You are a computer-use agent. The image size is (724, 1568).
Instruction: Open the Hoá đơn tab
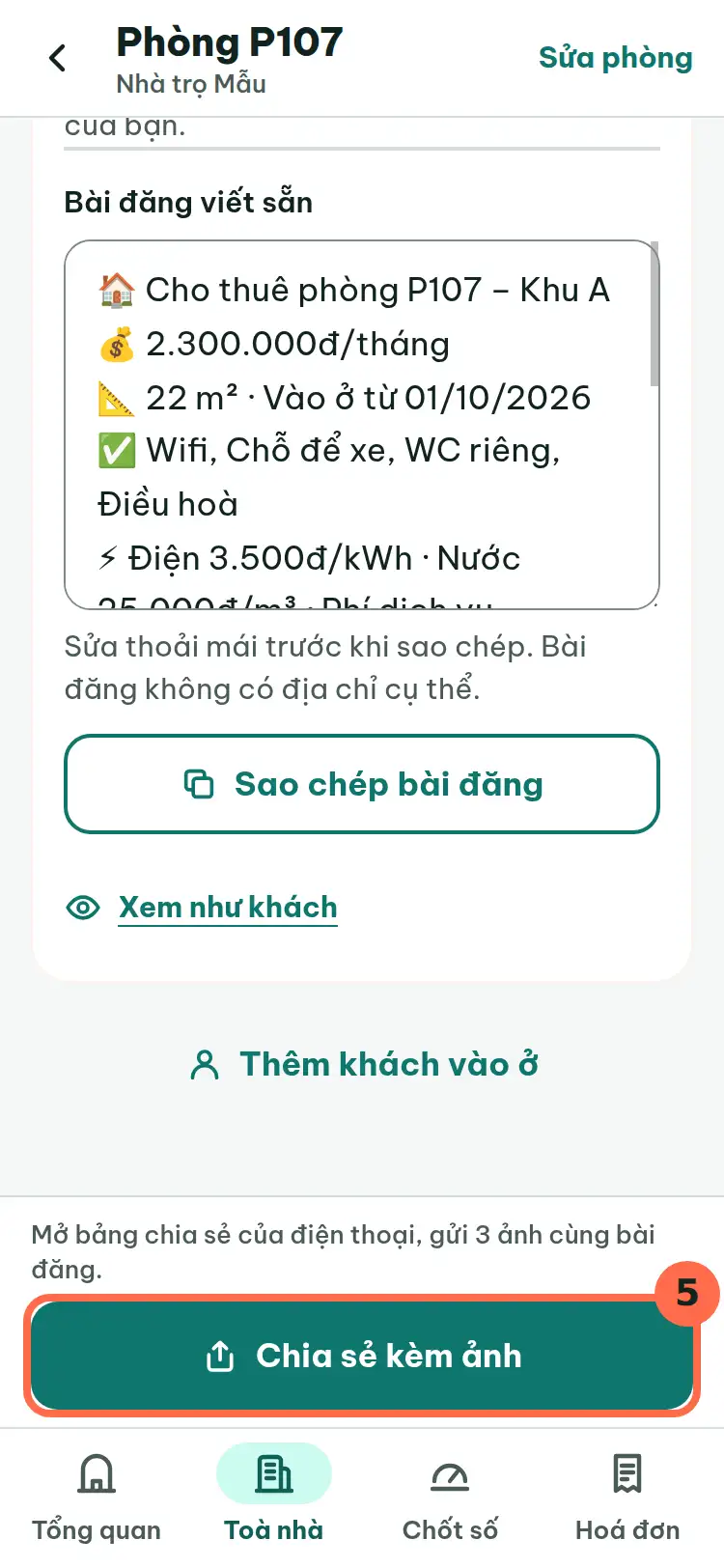click(x=627, y=1496)
